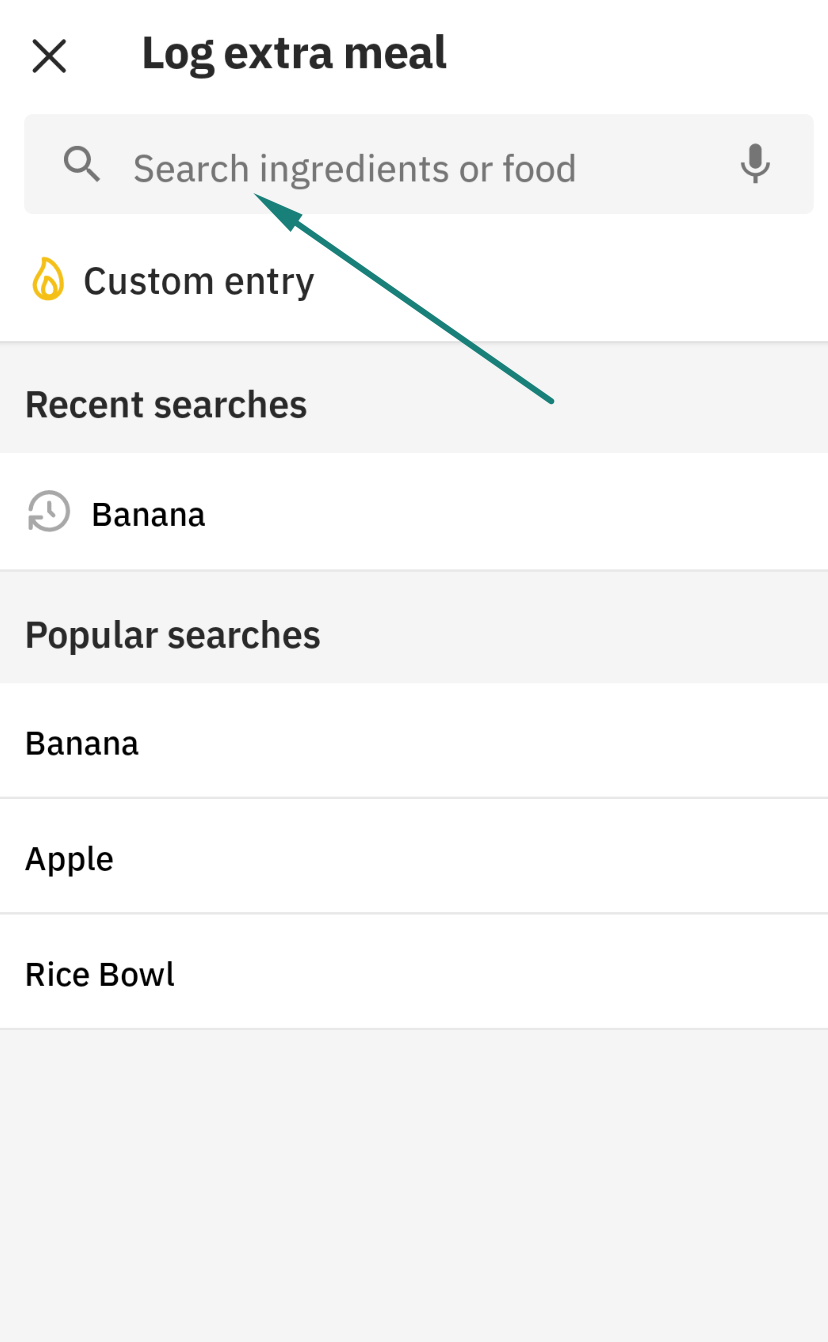This screenshot has width=828, height=1342.
Task: Select Apple from Popular searches
Action: [69, 858]
